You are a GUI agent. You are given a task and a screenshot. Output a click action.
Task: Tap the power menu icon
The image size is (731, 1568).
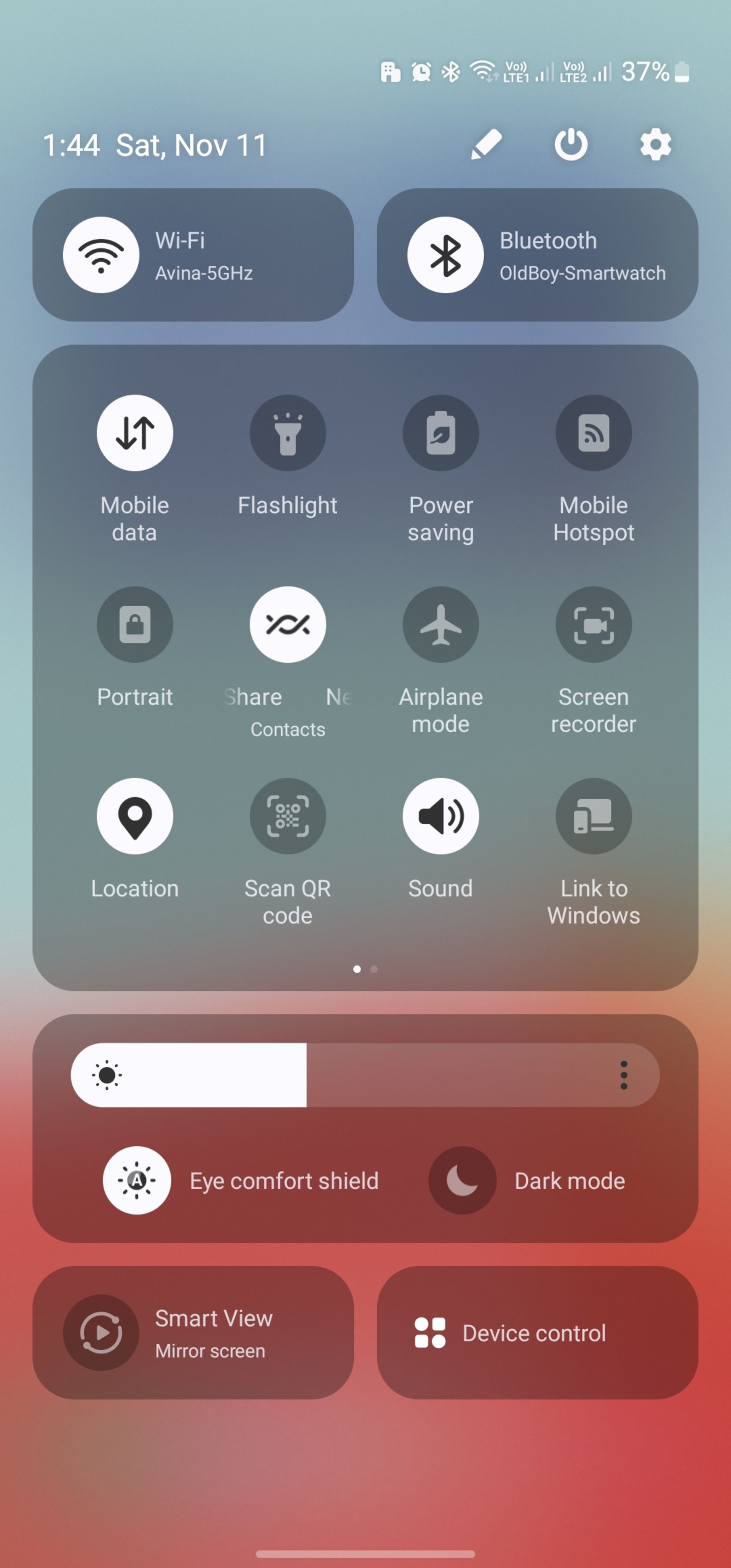[570, 145]
